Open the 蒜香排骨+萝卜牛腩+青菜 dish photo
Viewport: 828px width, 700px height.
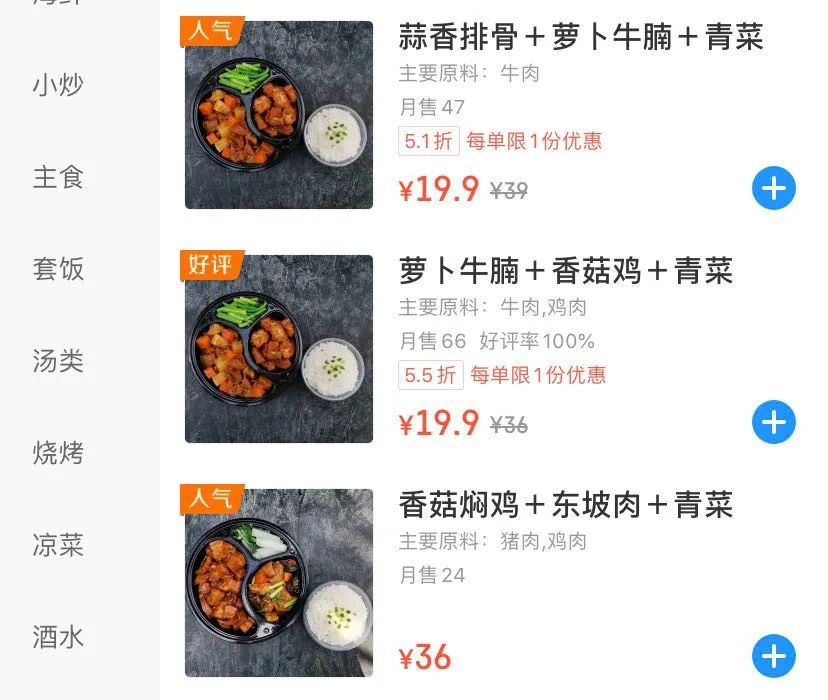[279, 115]
